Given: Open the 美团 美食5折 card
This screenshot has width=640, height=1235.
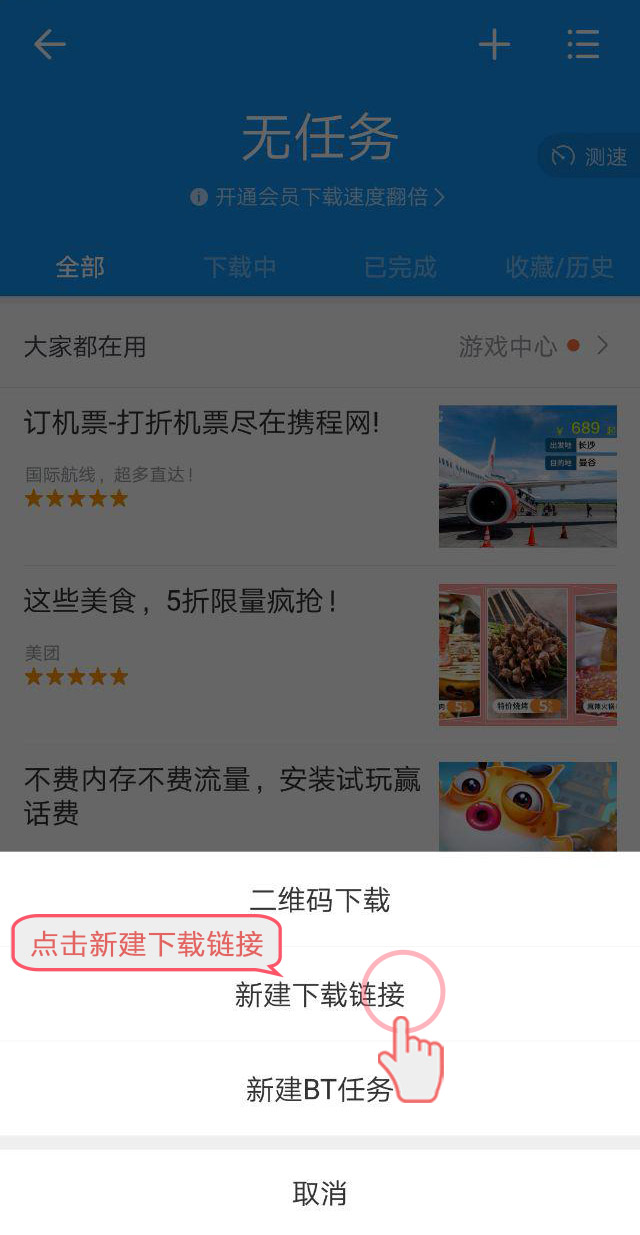Looking at the screenshot, I should point(320,652).
